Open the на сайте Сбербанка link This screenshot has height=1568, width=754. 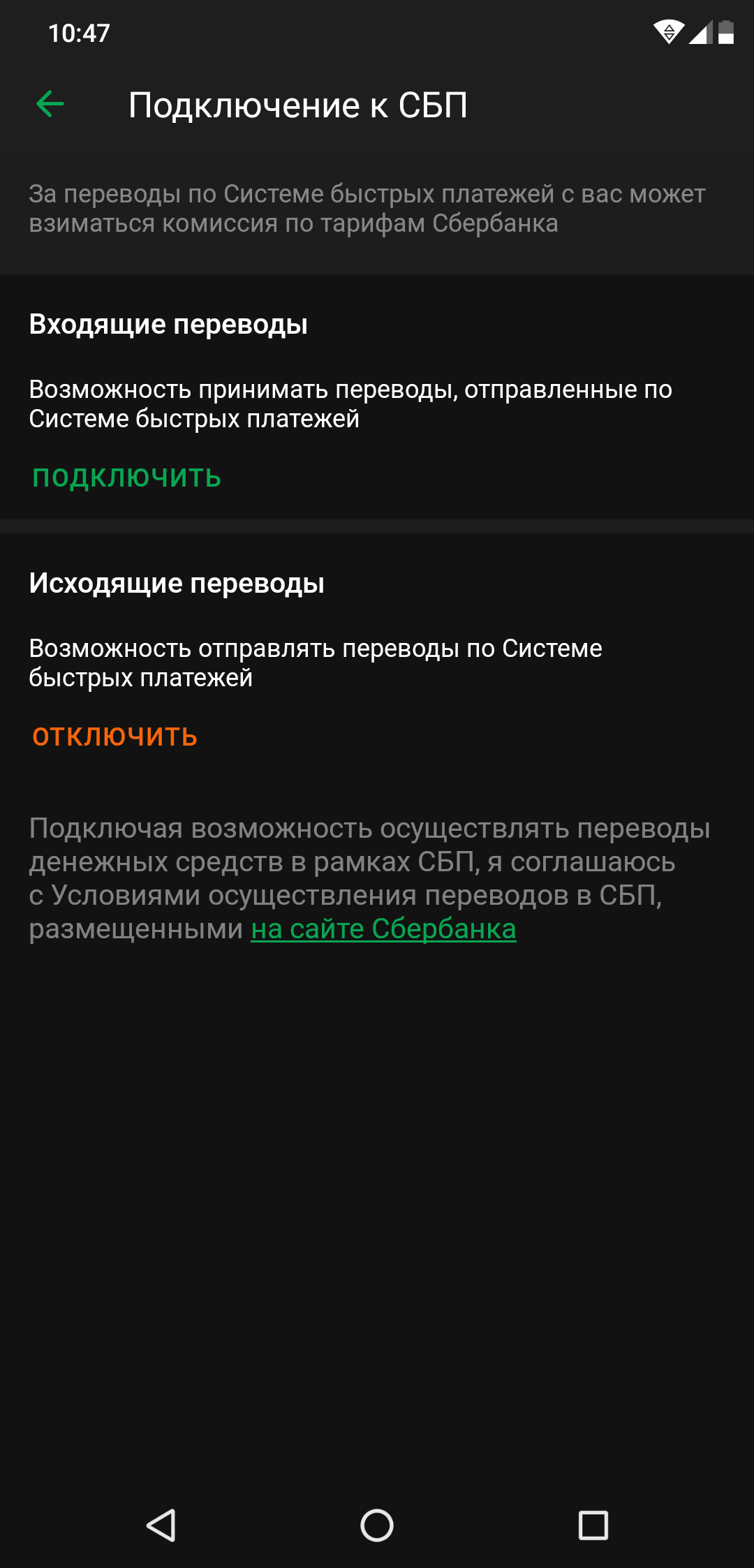point(383,929)
